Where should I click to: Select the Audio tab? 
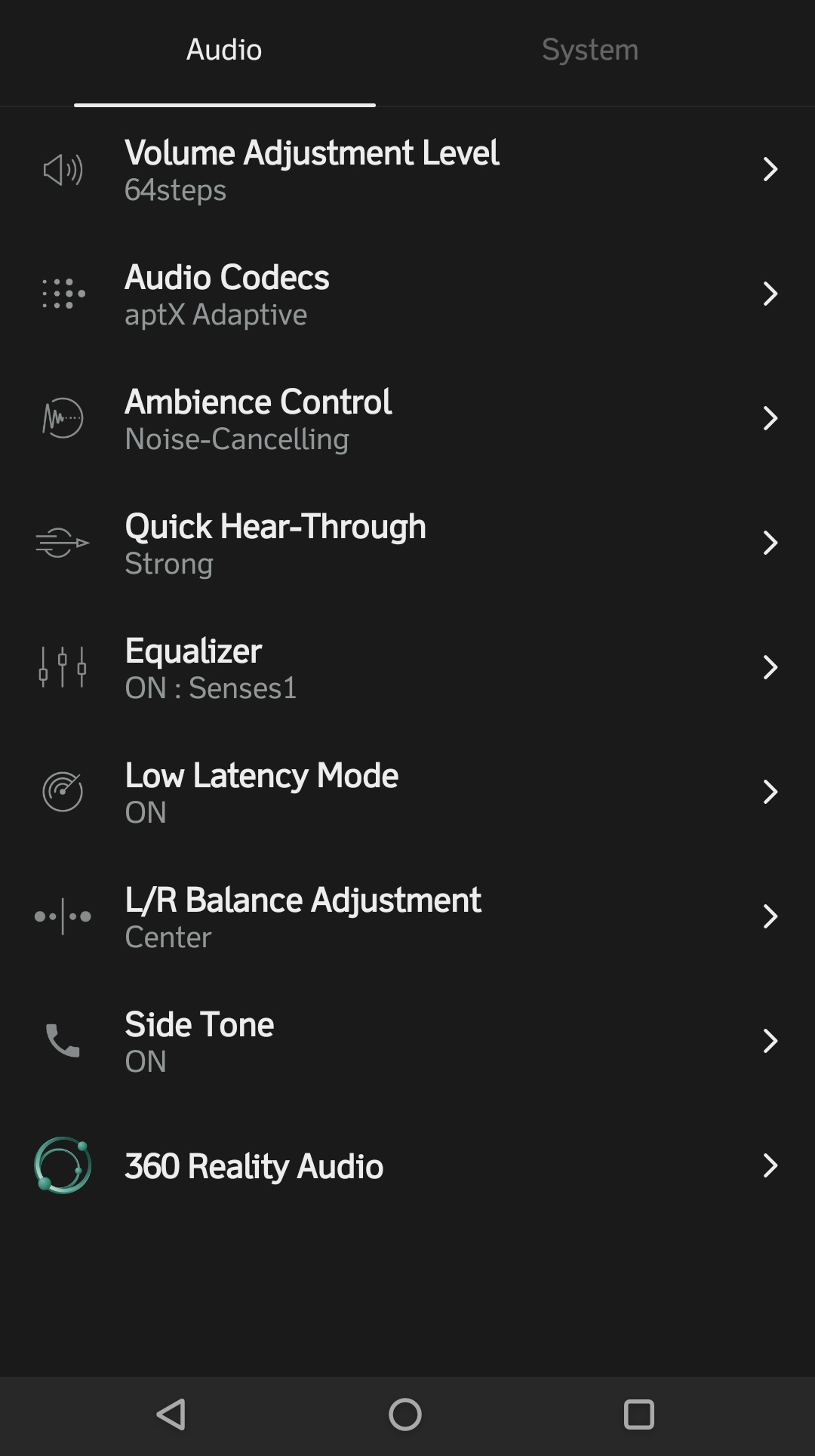click(224, 50)
